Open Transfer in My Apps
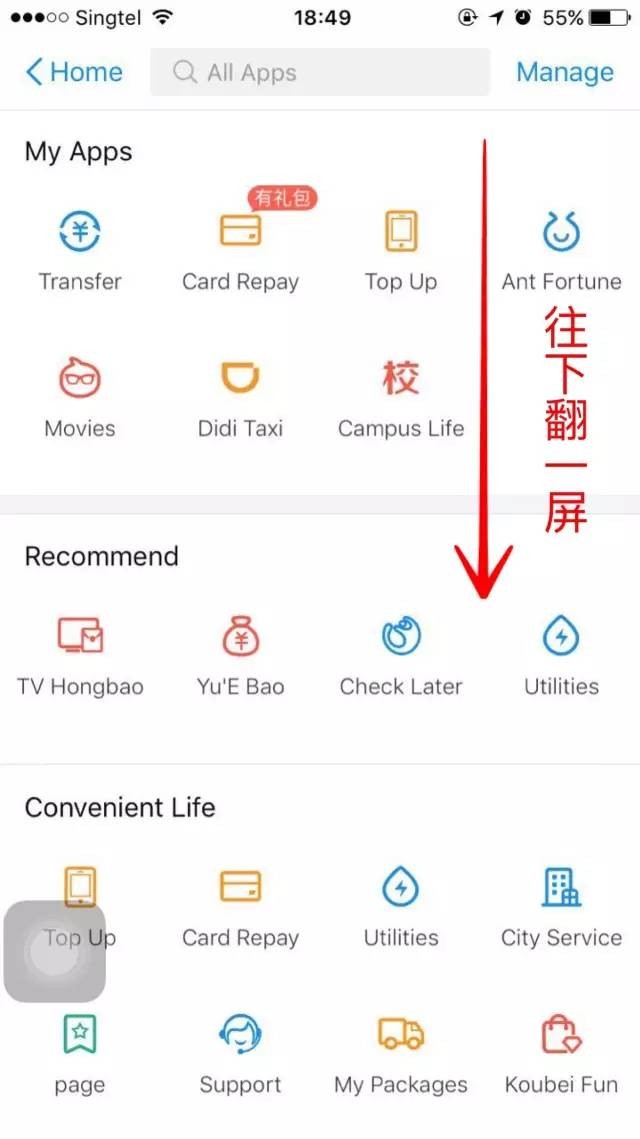 80,250
